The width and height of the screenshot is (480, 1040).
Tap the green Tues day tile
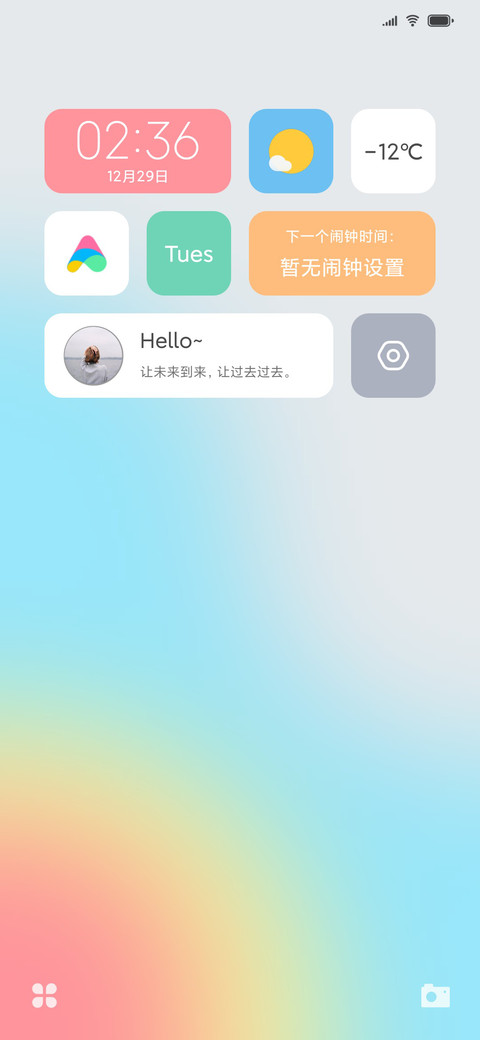[x=189, y=253]
